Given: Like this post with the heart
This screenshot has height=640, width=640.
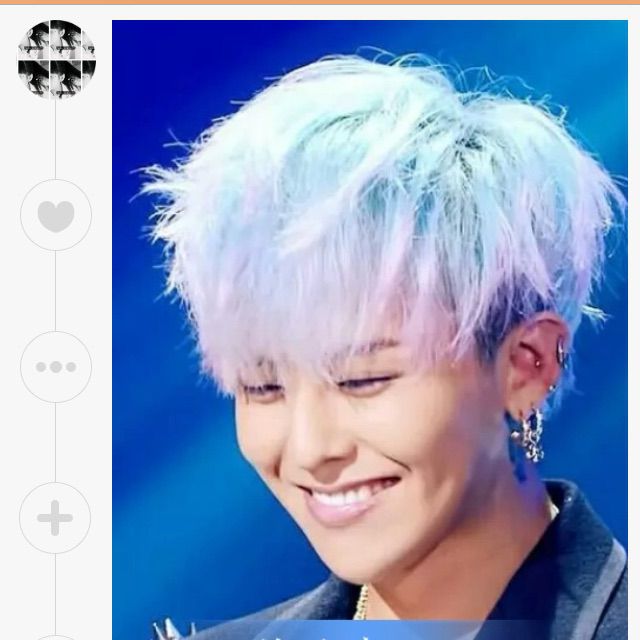Looking at the screenshot, I should click(56, 215).
